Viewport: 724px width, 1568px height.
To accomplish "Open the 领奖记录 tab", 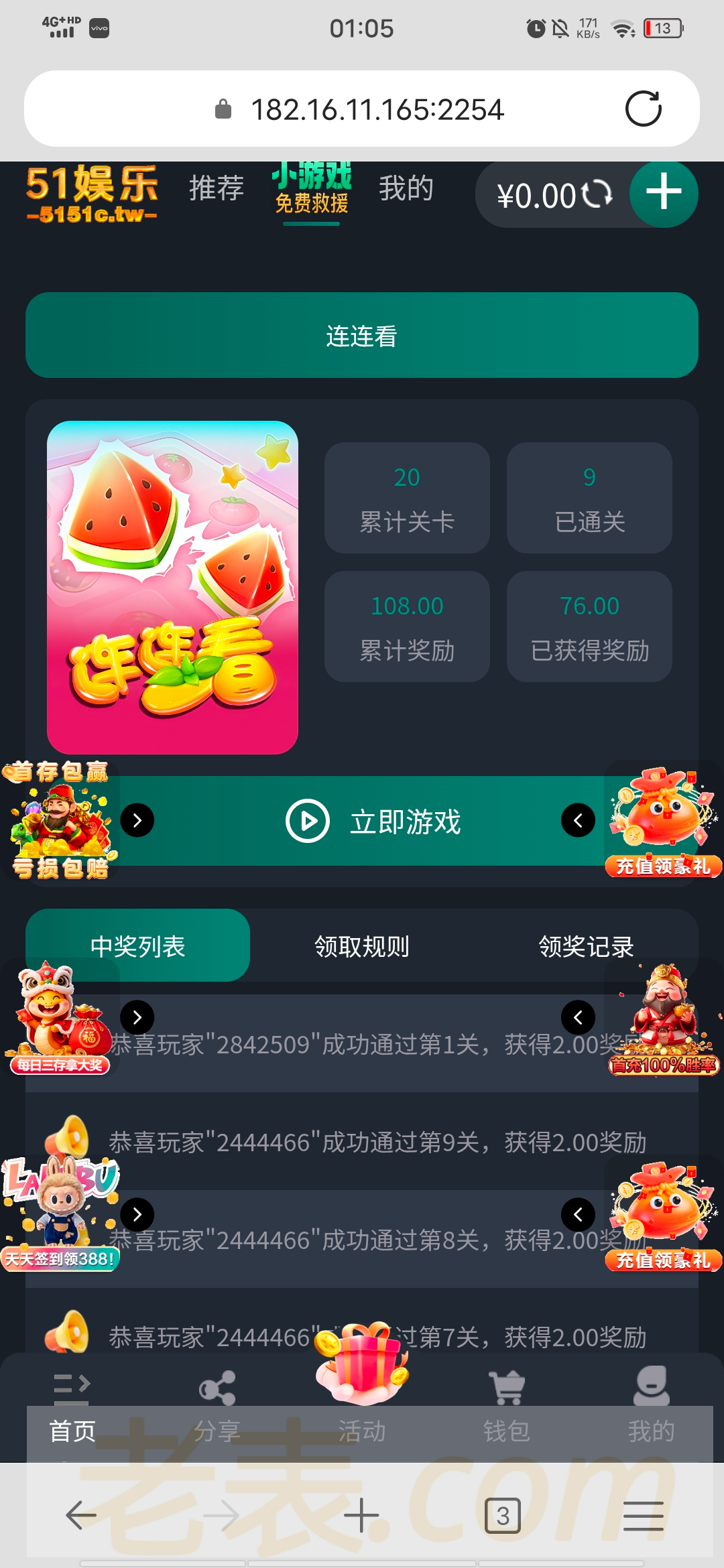I will [586, 945].
